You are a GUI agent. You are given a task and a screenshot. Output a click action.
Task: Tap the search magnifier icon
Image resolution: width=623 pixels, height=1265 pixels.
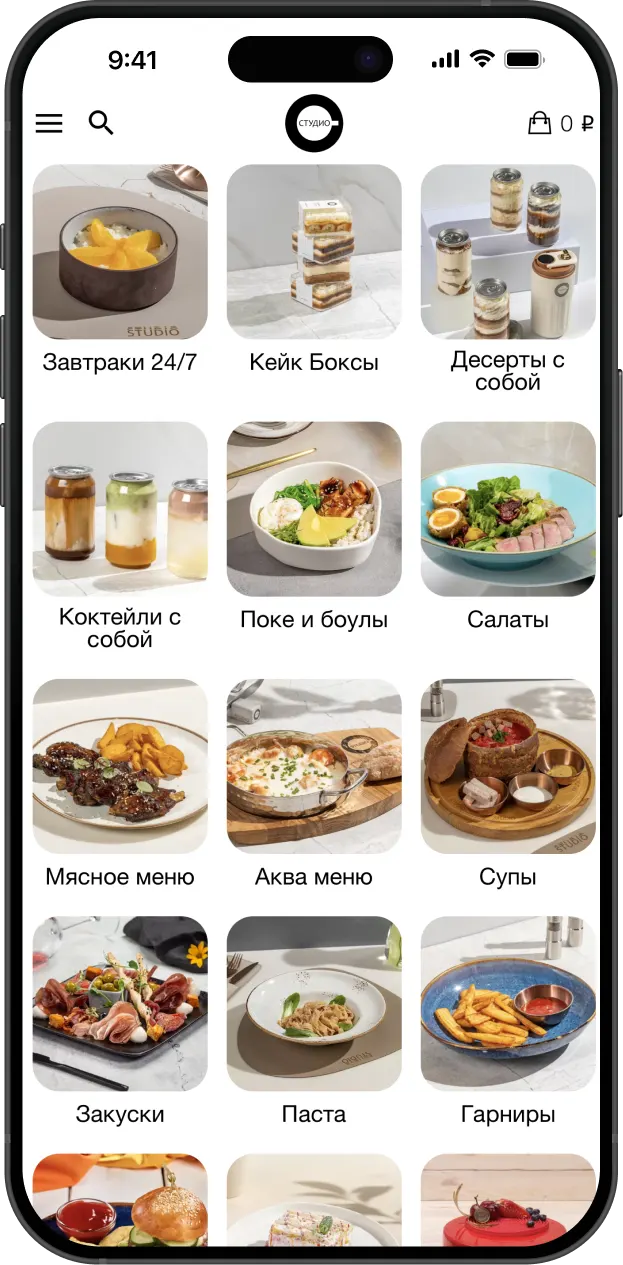tap(100, 123)
